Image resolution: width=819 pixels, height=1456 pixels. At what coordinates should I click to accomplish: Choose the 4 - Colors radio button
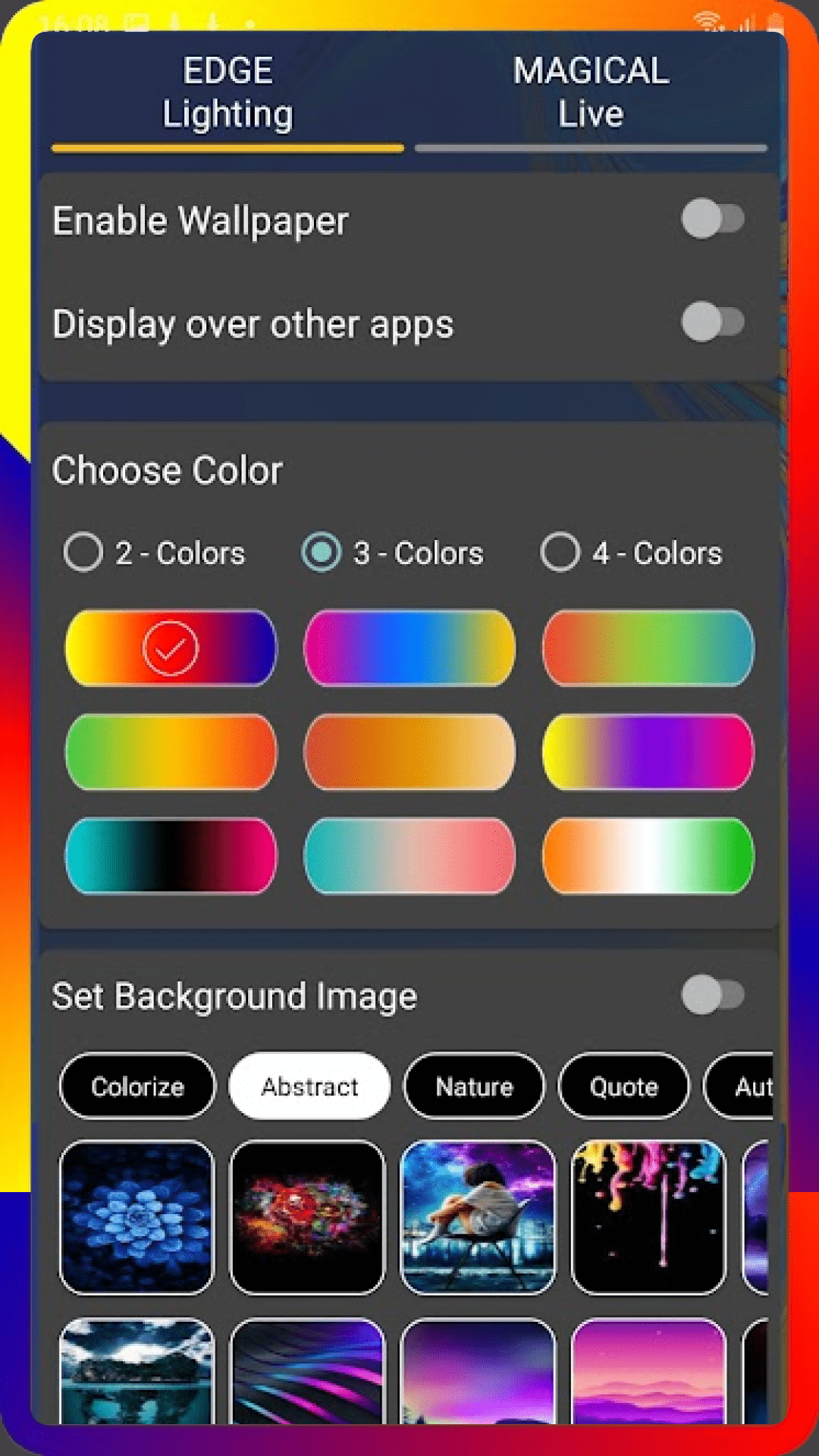[560, 552]
